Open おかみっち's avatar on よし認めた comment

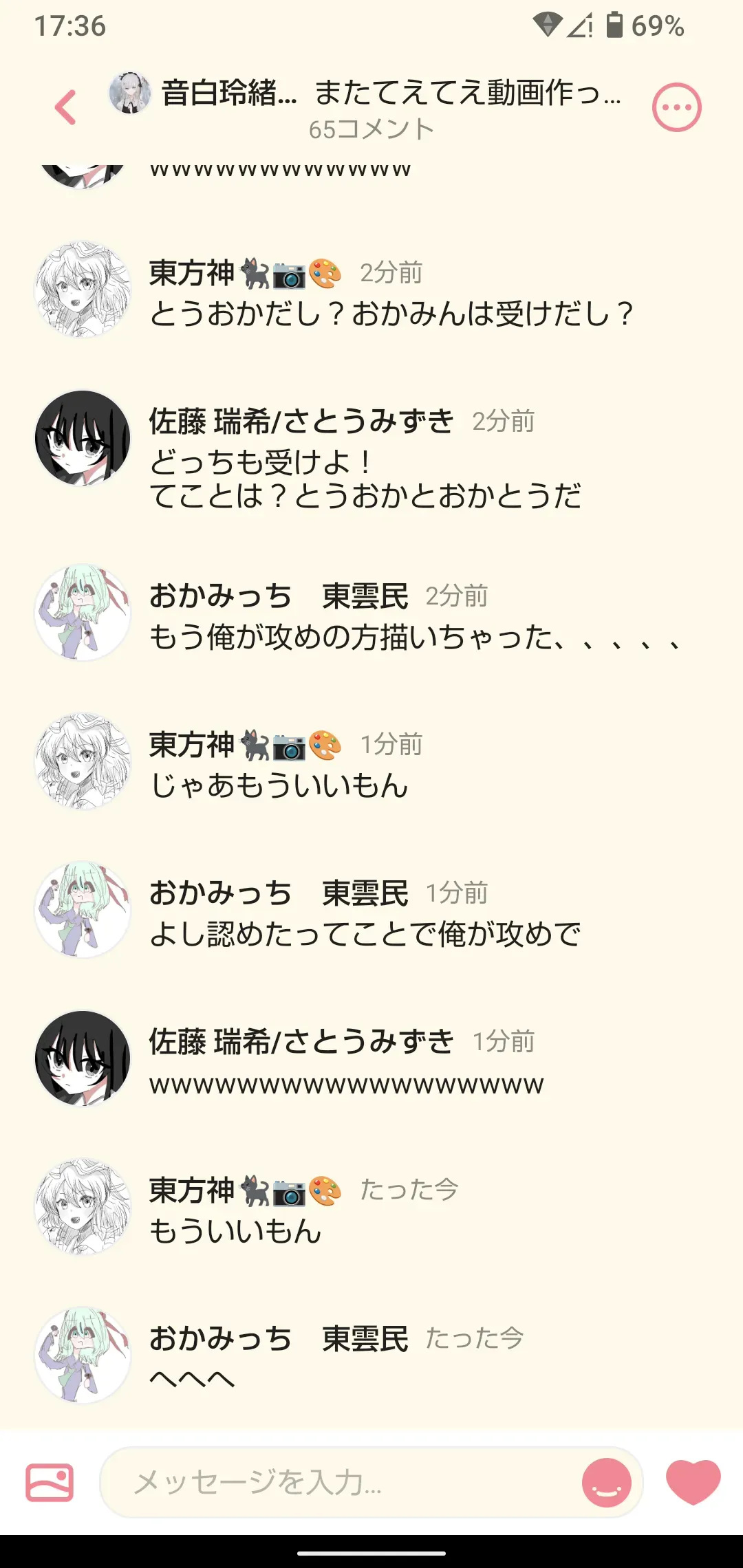pyautogui.click(x=83, y=910)
